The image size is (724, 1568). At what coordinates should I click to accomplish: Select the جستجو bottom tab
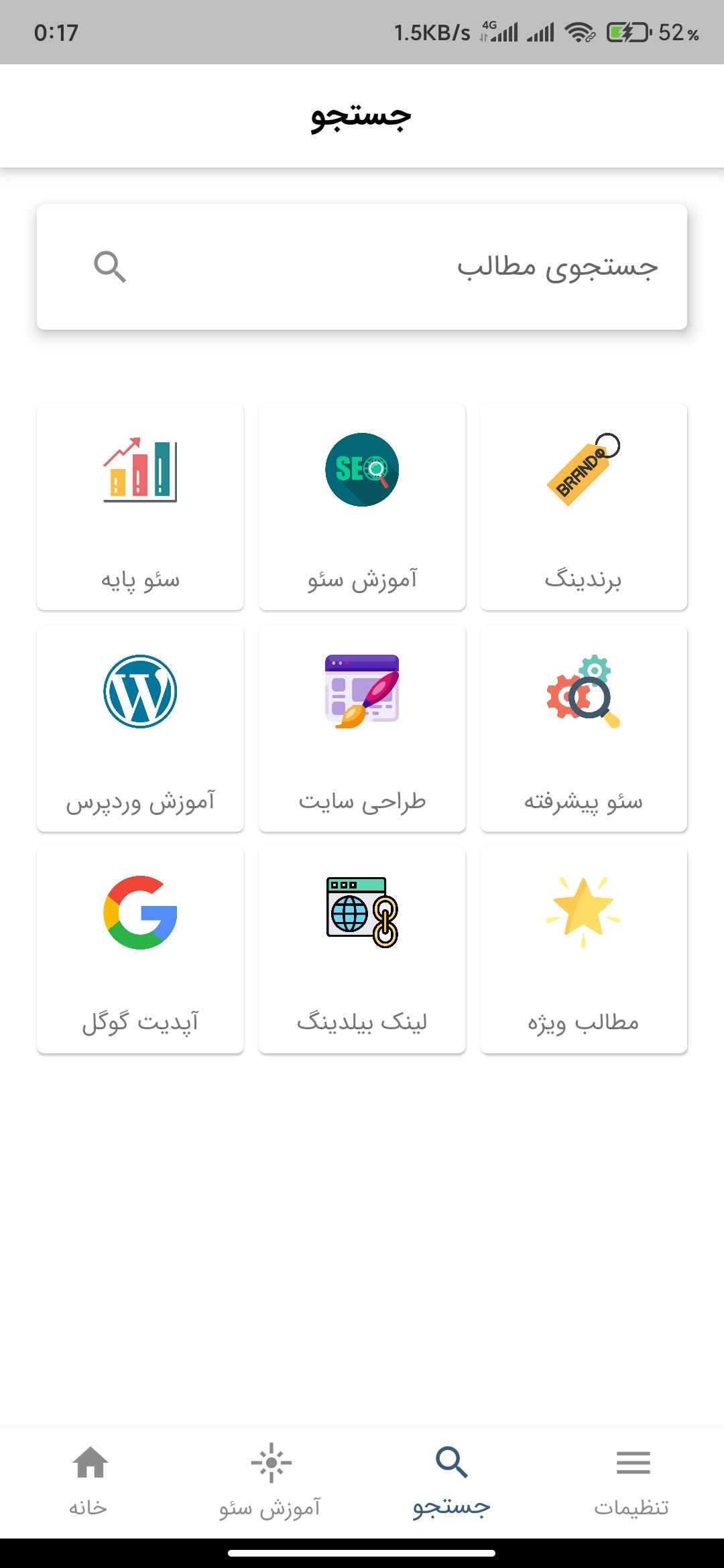coord(452,1482)
